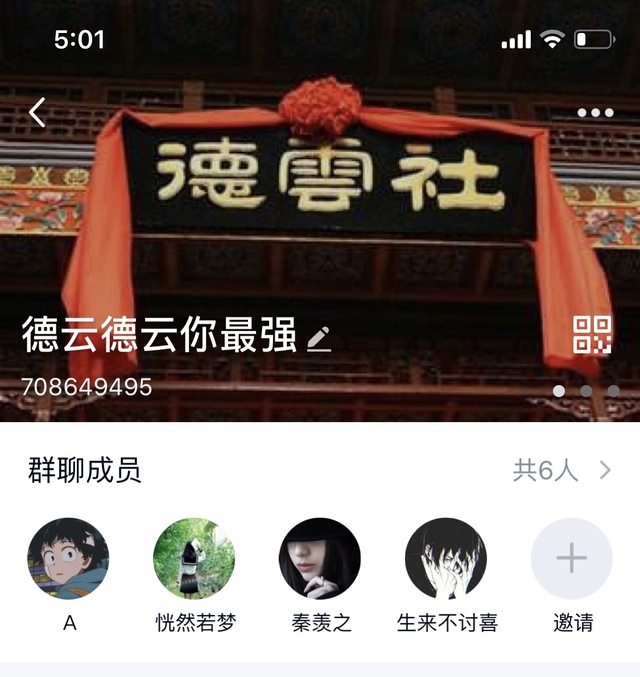The width and height of the screenshot is (640, 677).
Task: View all 6 group members
Action: click(x=562, y=471)
